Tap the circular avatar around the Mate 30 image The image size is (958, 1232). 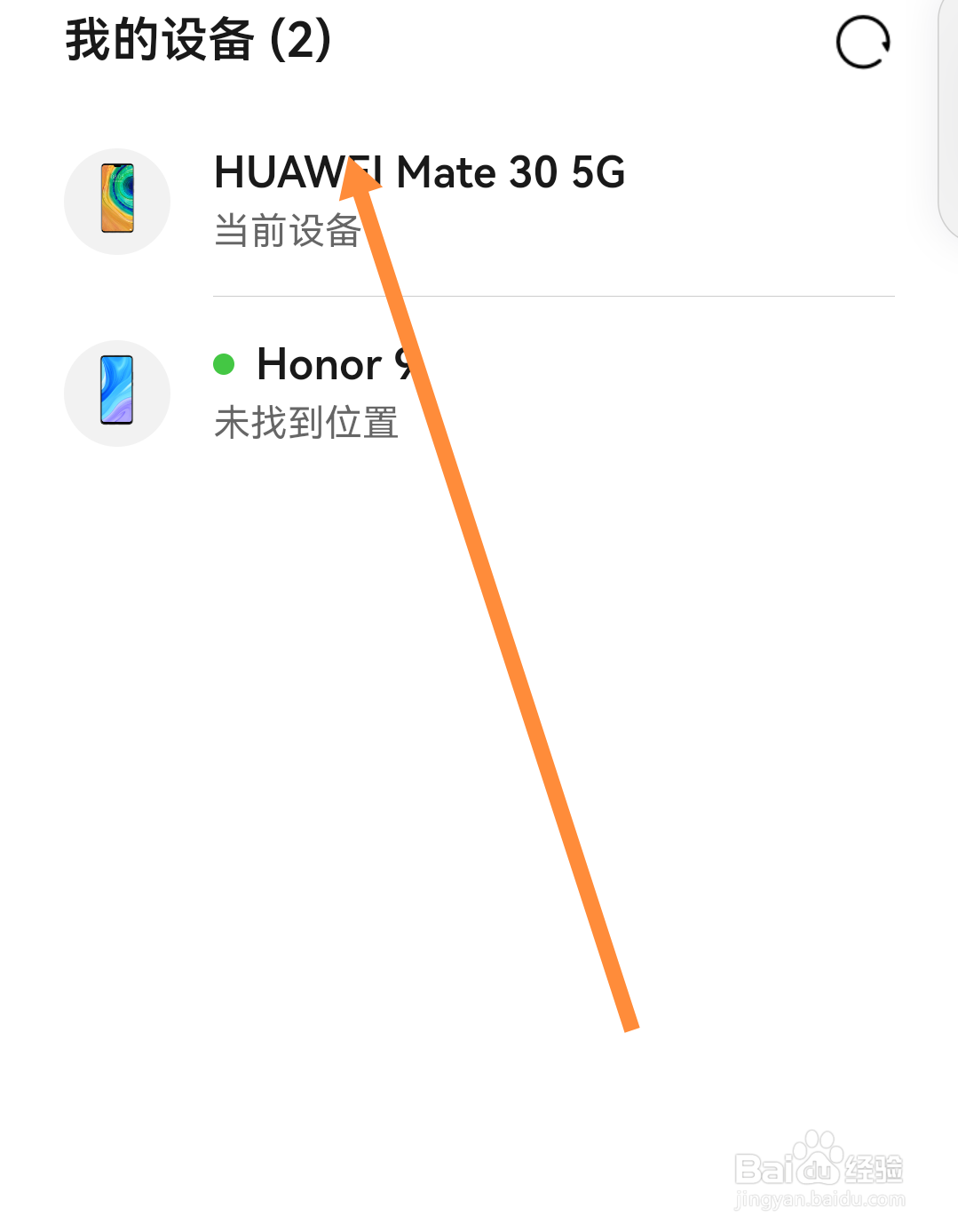coord(116,202)
